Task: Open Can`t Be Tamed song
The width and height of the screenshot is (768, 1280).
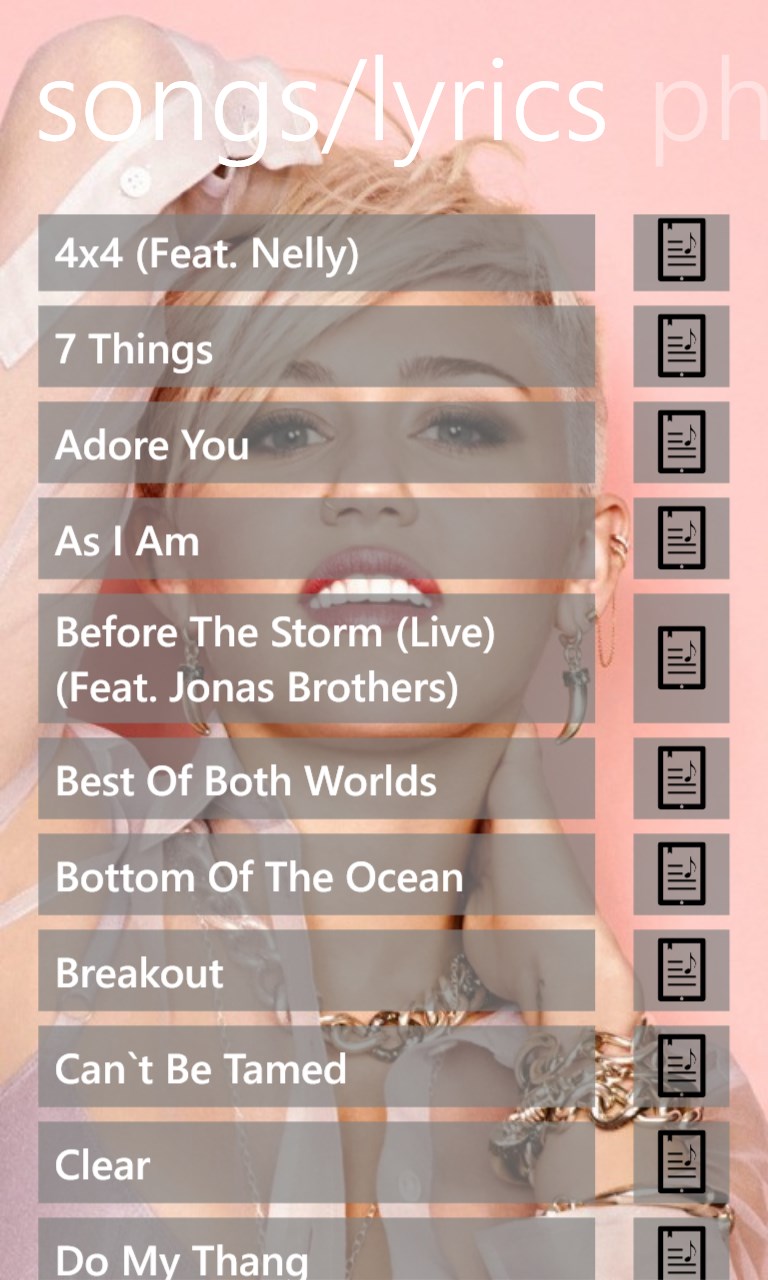Action: tap(316, 1067)
